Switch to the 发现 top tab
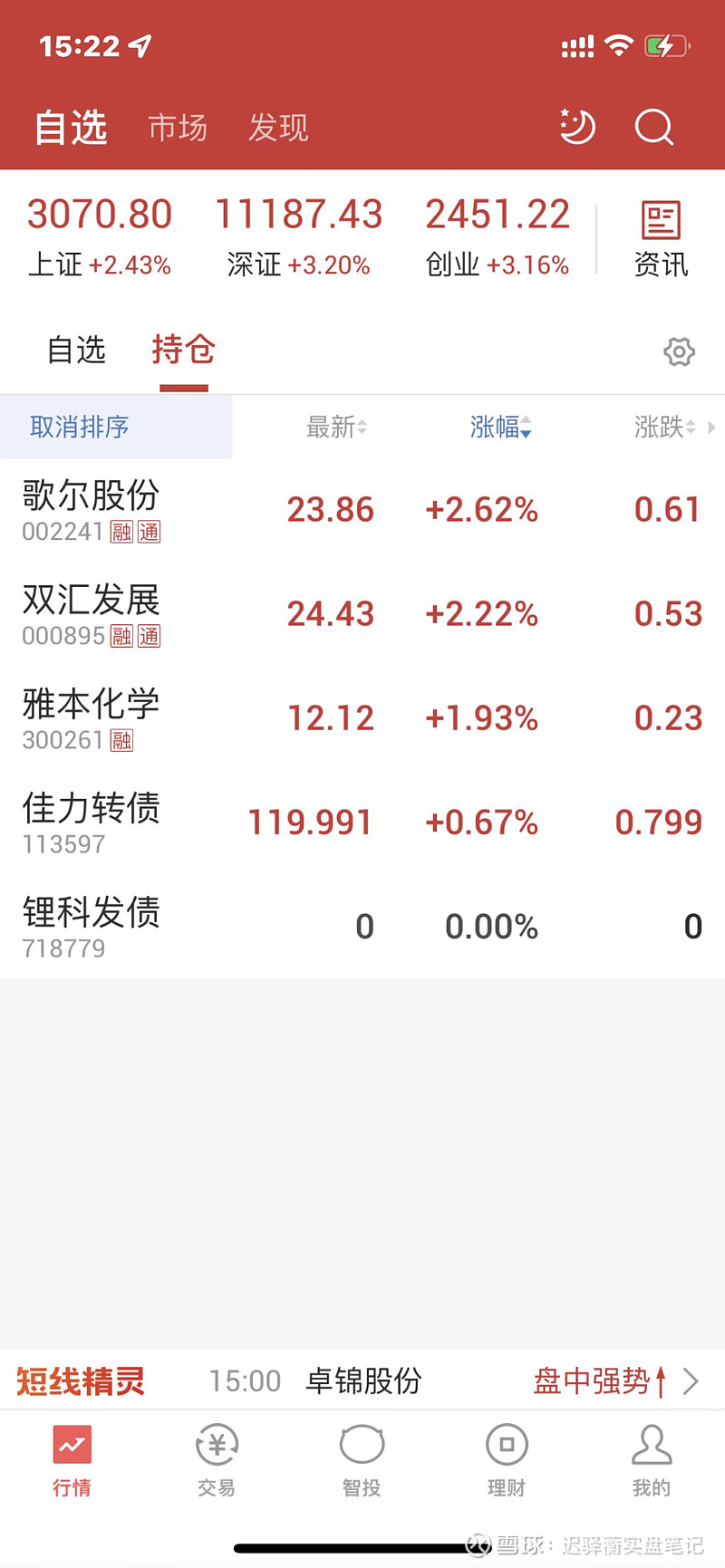The height and width of the screenshot is (1568, 725). coord(278,128)
